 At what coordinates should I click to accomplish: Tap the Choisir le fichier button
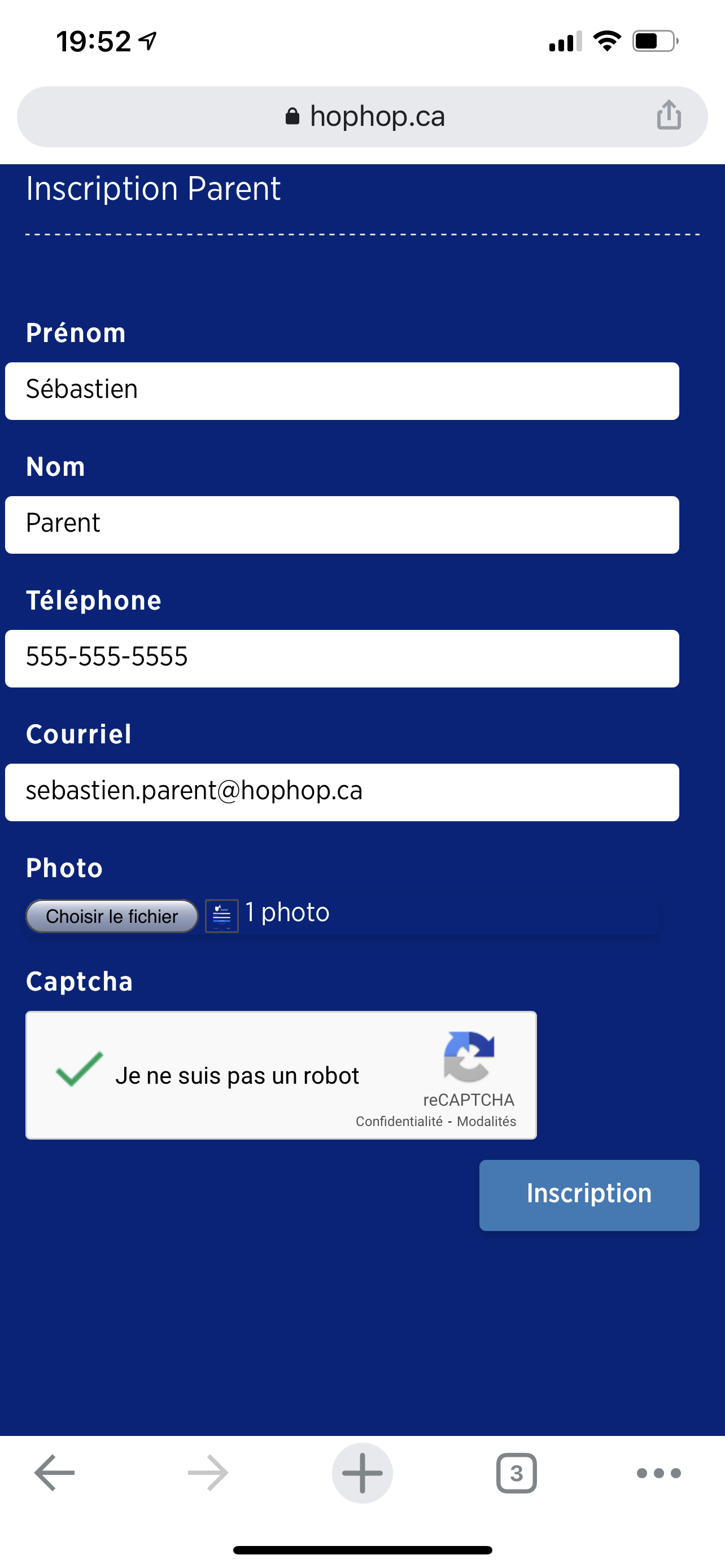point(112,916)
